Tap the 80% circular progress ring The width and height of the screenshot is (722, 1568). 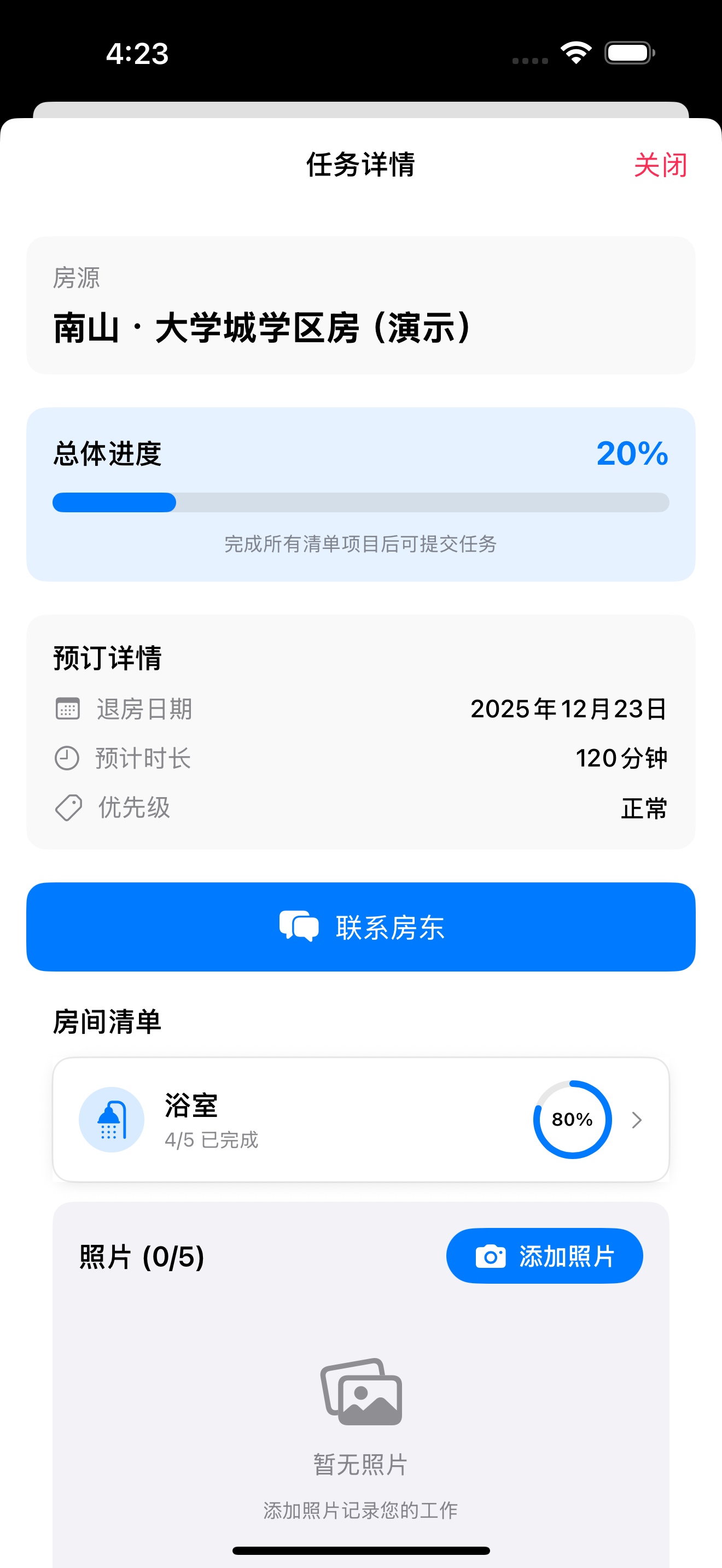tap(572, 1119)
